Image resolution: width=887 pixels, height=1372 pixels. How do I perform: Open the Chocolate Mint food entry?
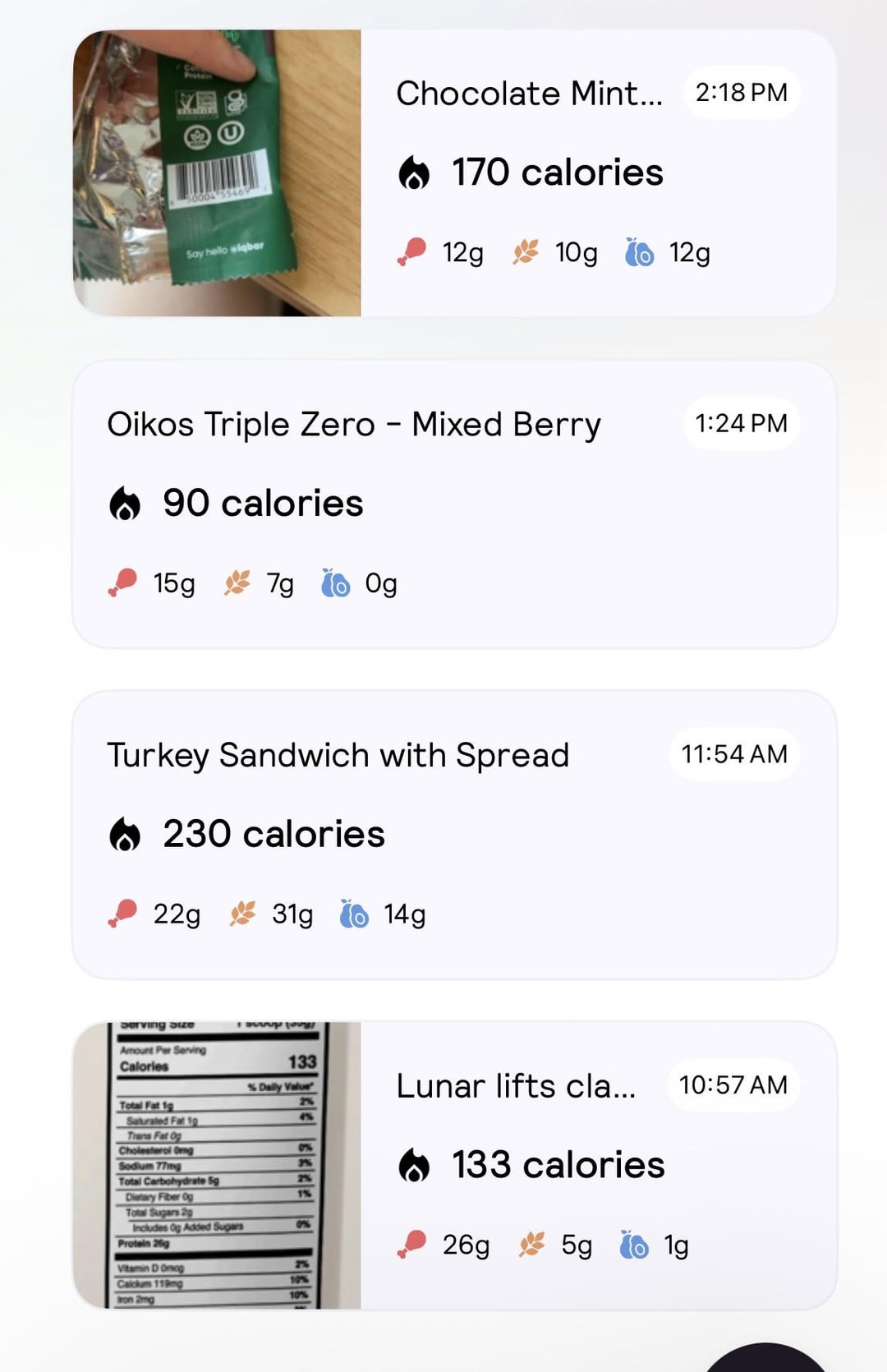point(528,173)
